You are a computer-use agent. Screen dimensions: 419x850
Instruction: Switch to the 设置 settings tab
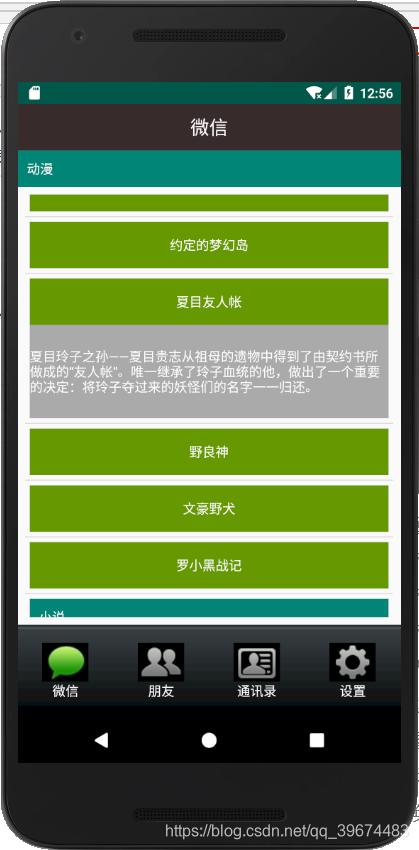coord(352,670)
